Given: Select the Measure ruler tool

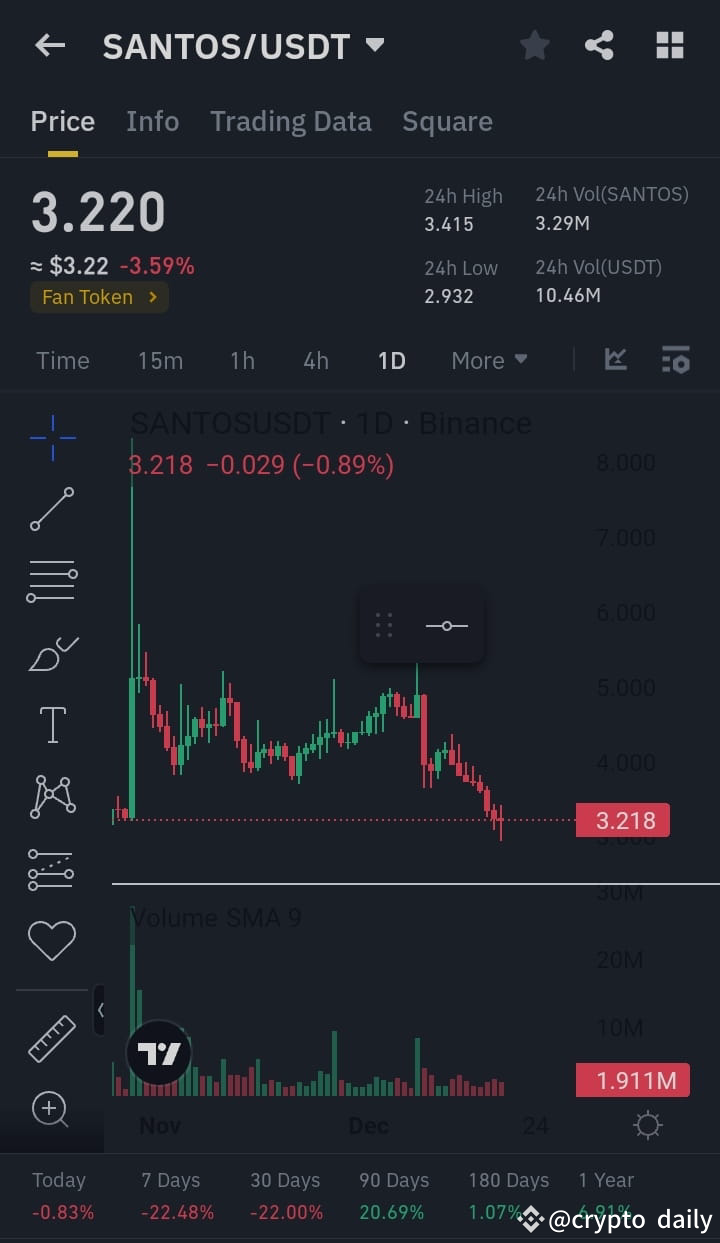Looking at the screenshot, I should [52, 1037].
